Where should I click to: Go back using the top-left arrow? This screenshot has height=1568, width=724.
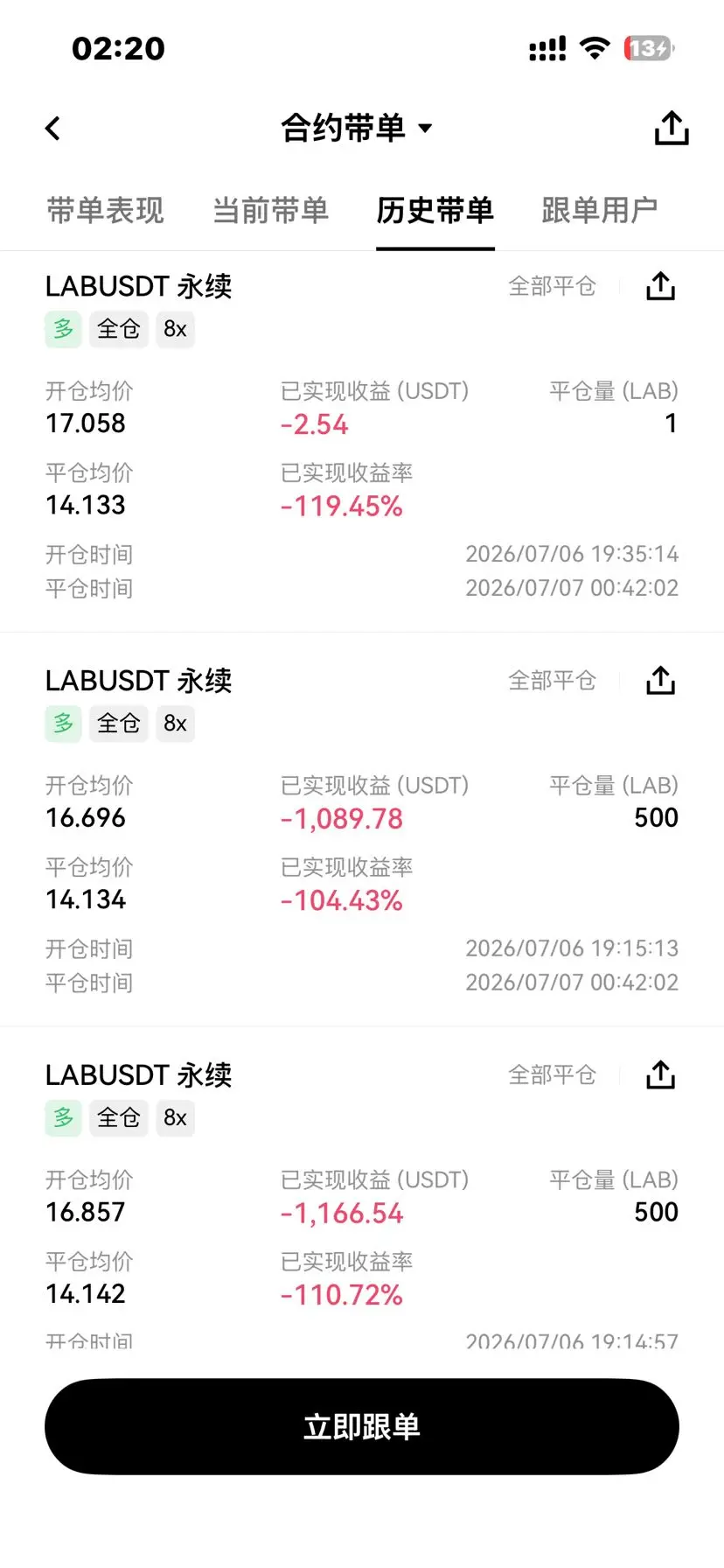[x=53, y=129]
